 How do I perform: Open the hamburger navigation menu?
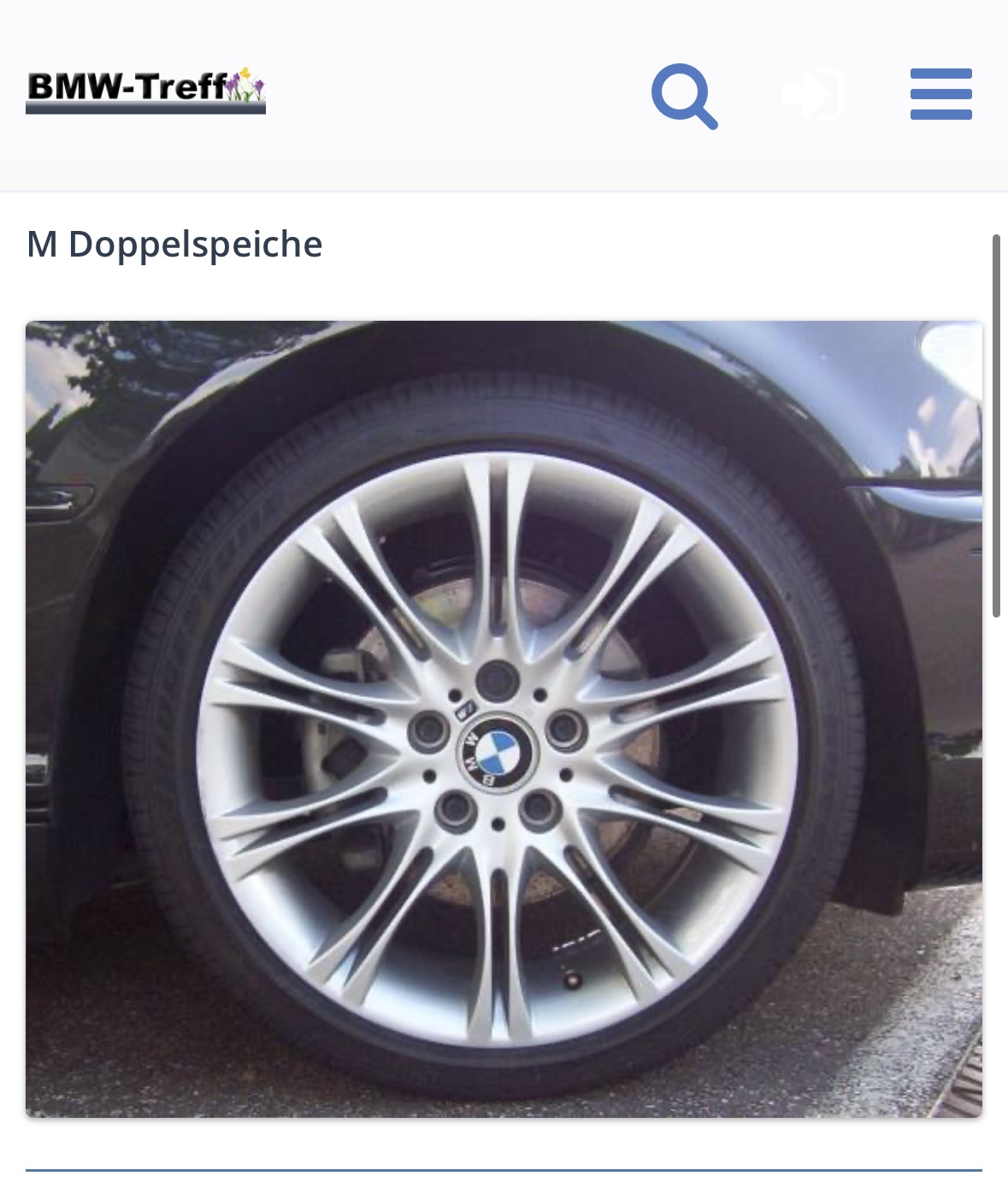[x=940, y=94]
